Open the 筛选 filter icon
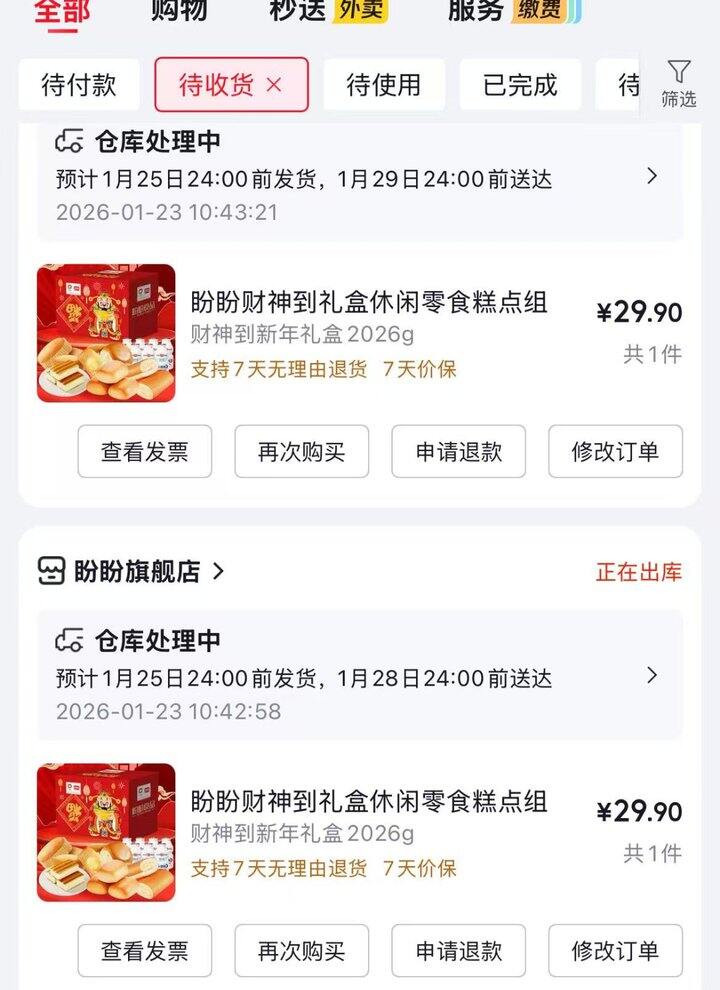Viewport: 720px width, 990px height. pyautogui.click(x=679, y=83)
